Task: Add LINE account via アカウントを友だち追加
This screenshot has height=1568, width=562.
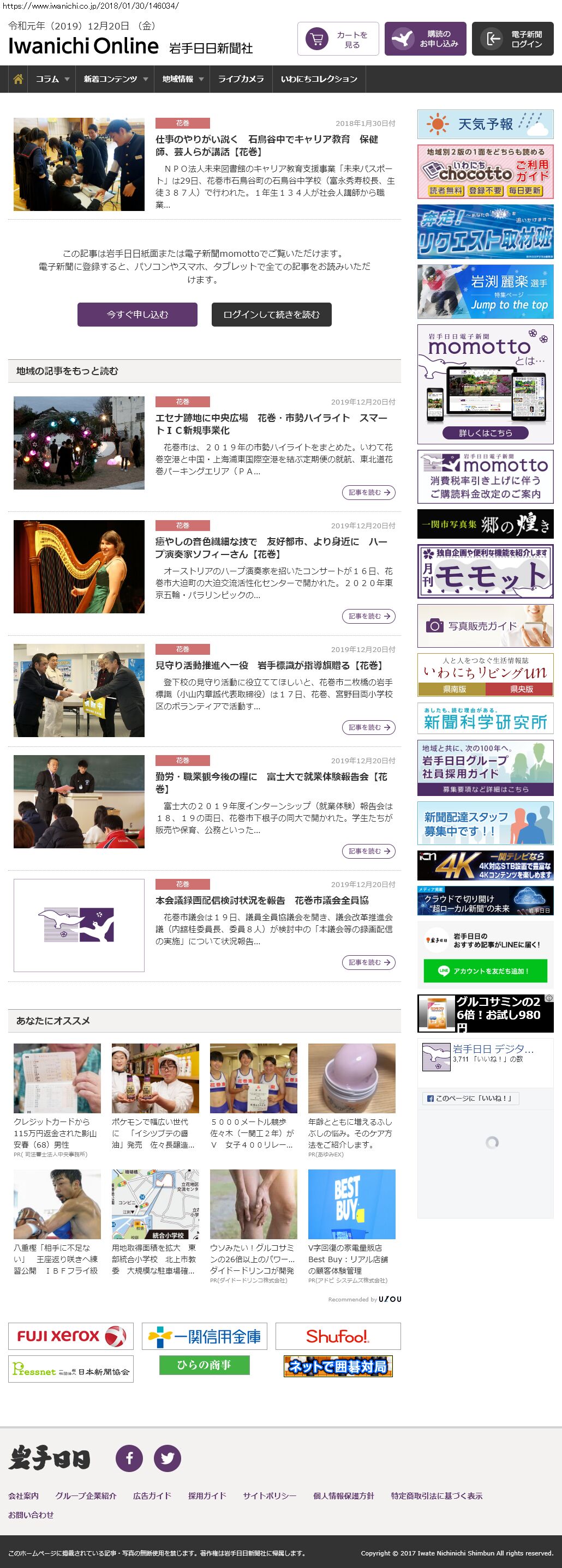Action: click(485, 971)
